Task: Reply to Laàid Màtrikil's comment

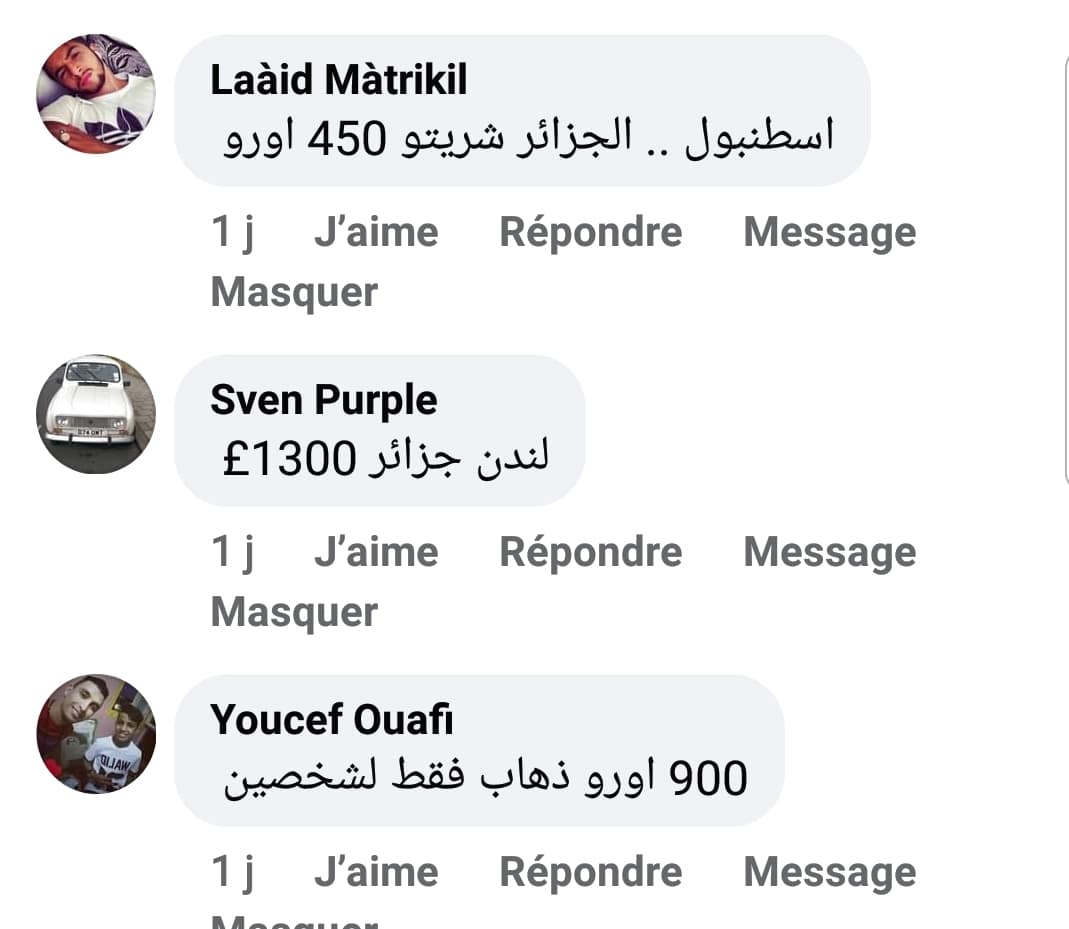Action: tap(590, 232)
